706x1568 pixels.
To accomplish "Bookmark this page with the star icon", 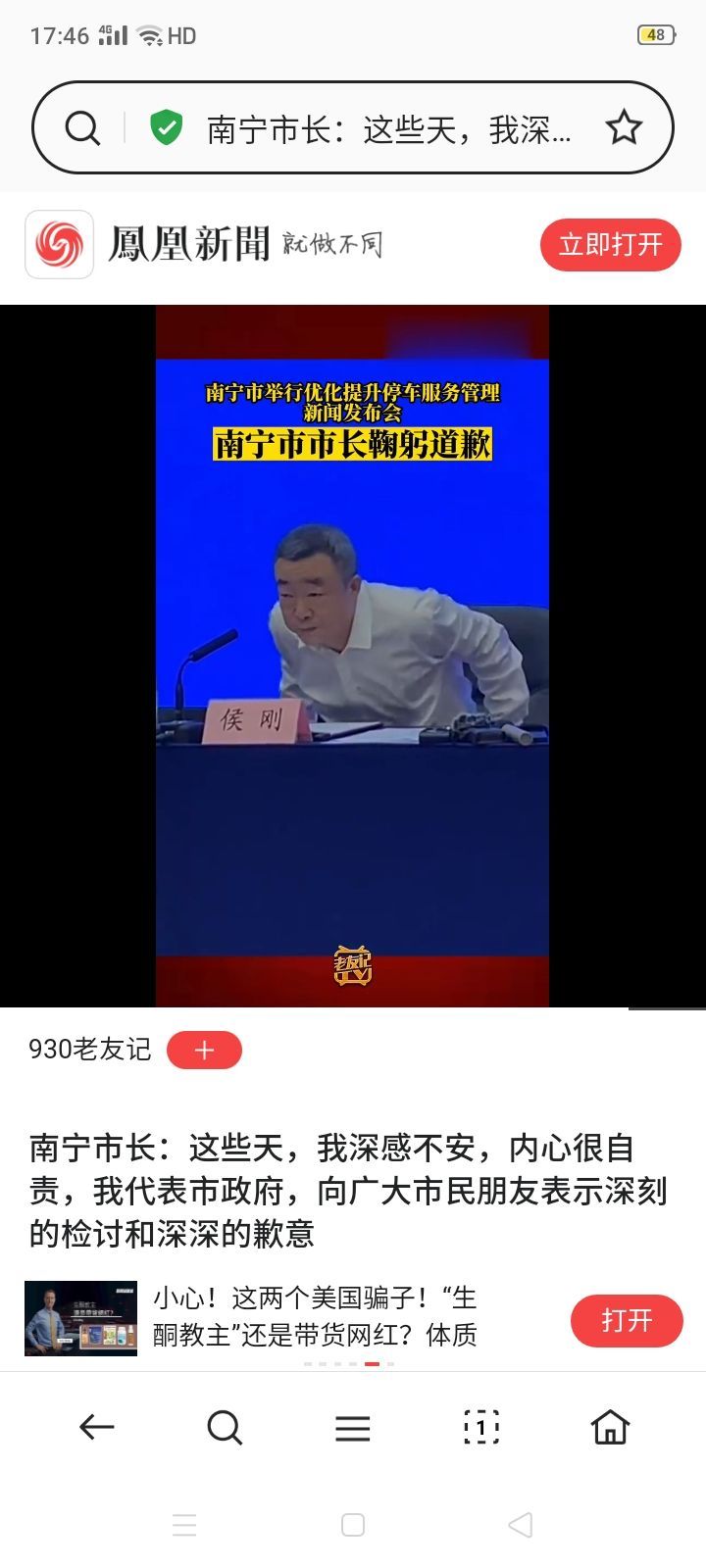I will click(x=624, y=128).
